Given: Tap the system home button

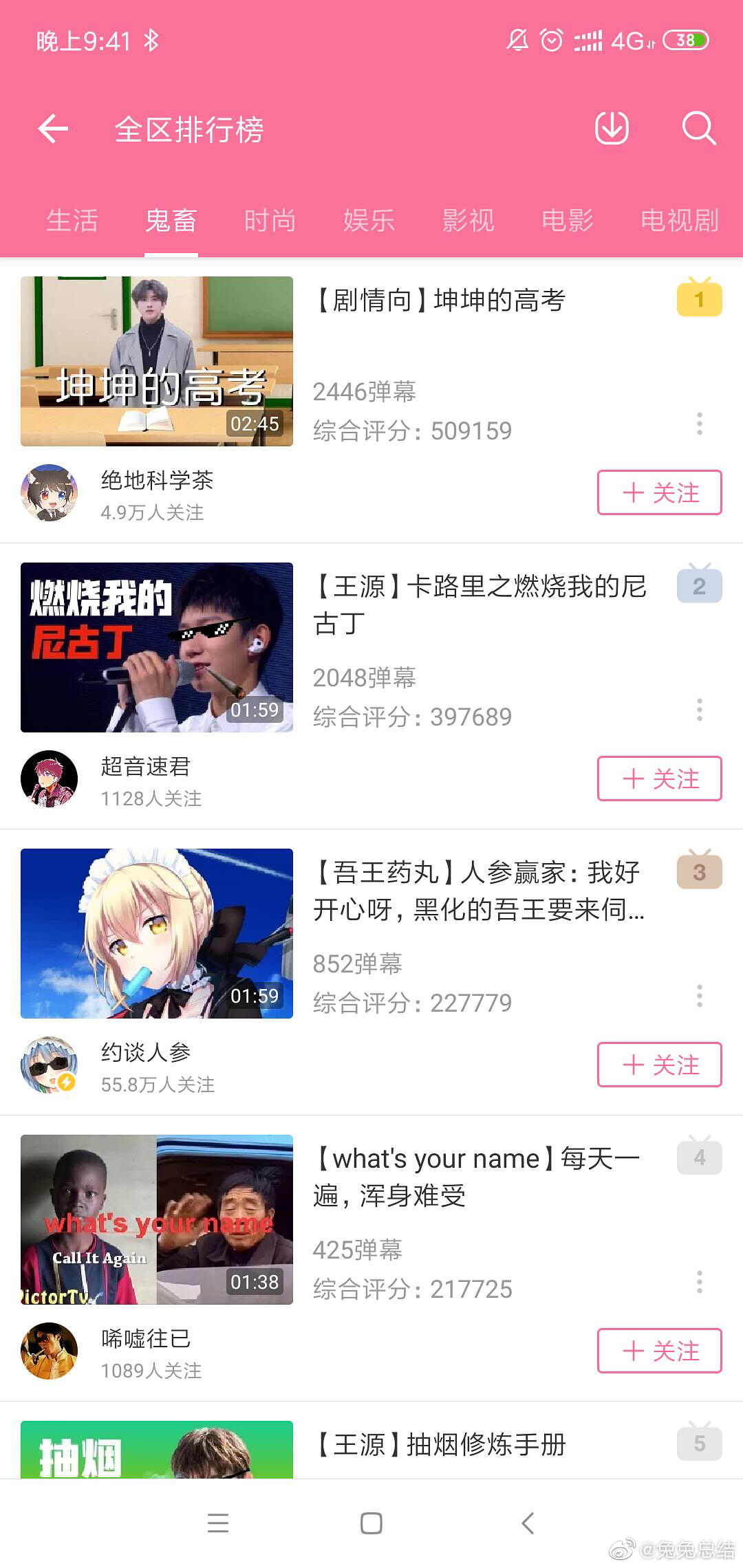Looking at the screenshot, I should (371, 1523).
